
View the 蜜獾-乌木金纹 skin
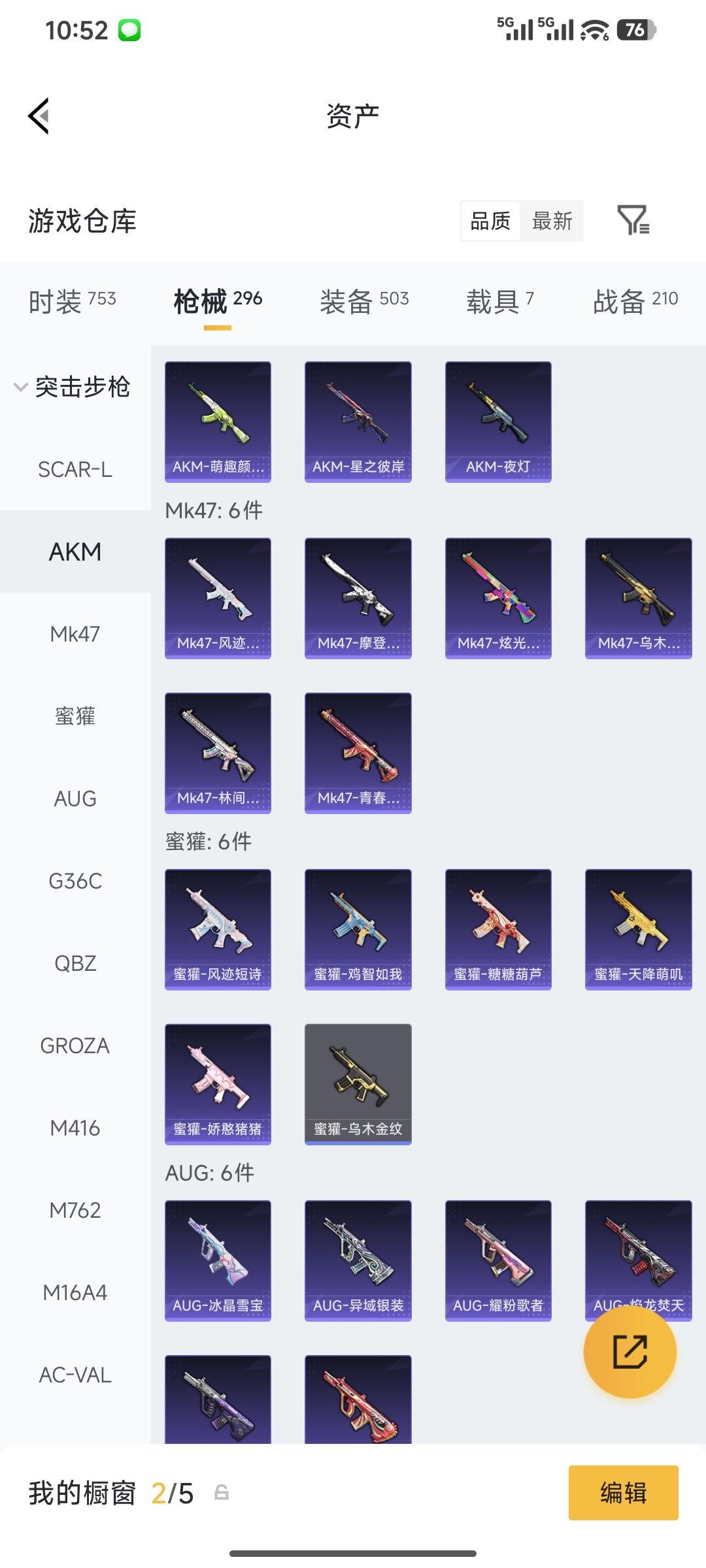[x=358, y=1084]
